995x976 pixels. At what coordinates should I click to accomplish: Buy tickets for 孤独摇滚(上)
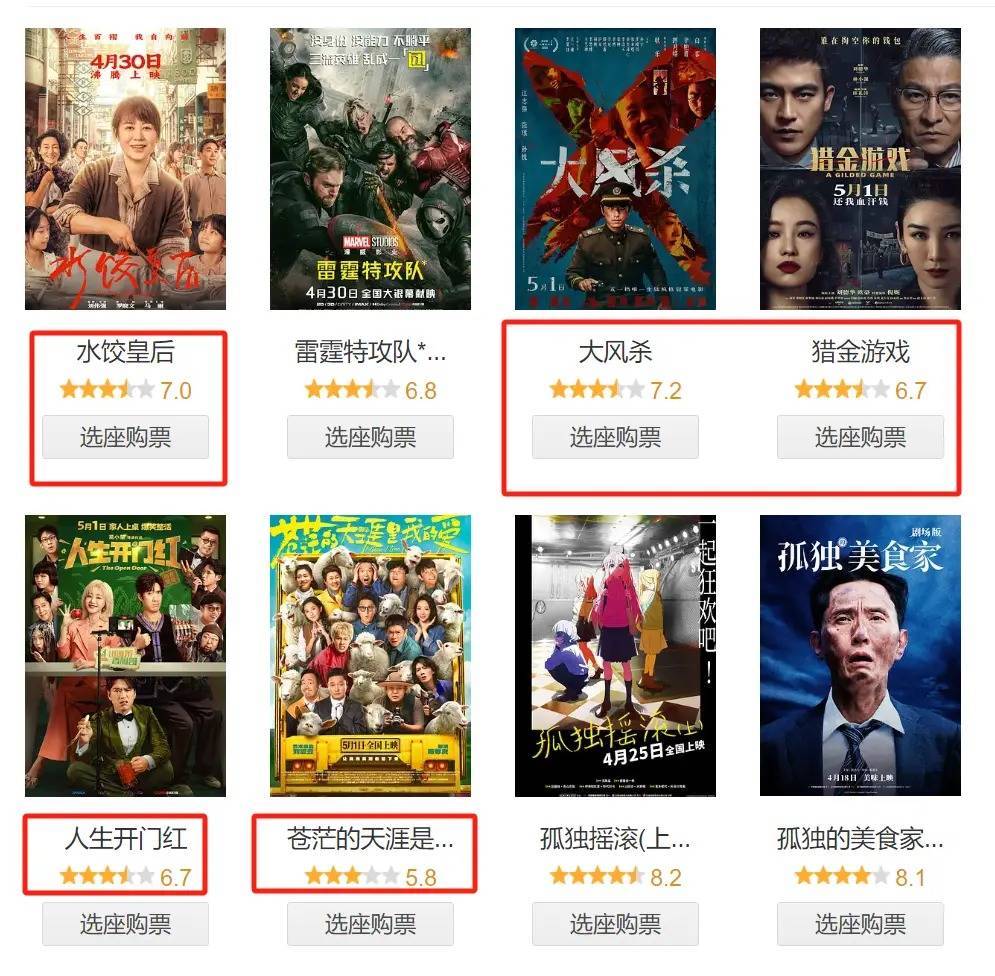point(615,924)
